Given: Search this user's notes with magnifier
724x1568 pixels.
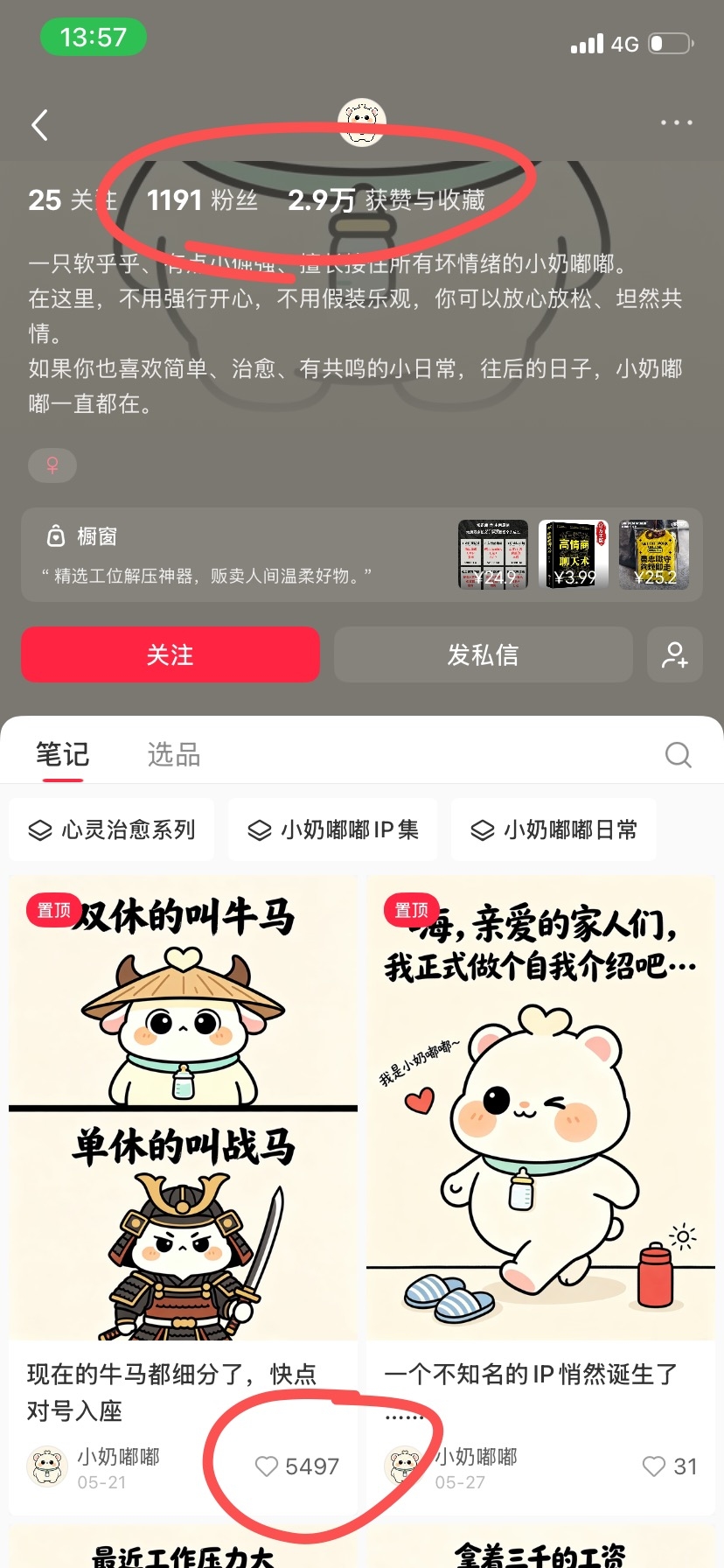Looking at the screenshot, I should (678, 754).
